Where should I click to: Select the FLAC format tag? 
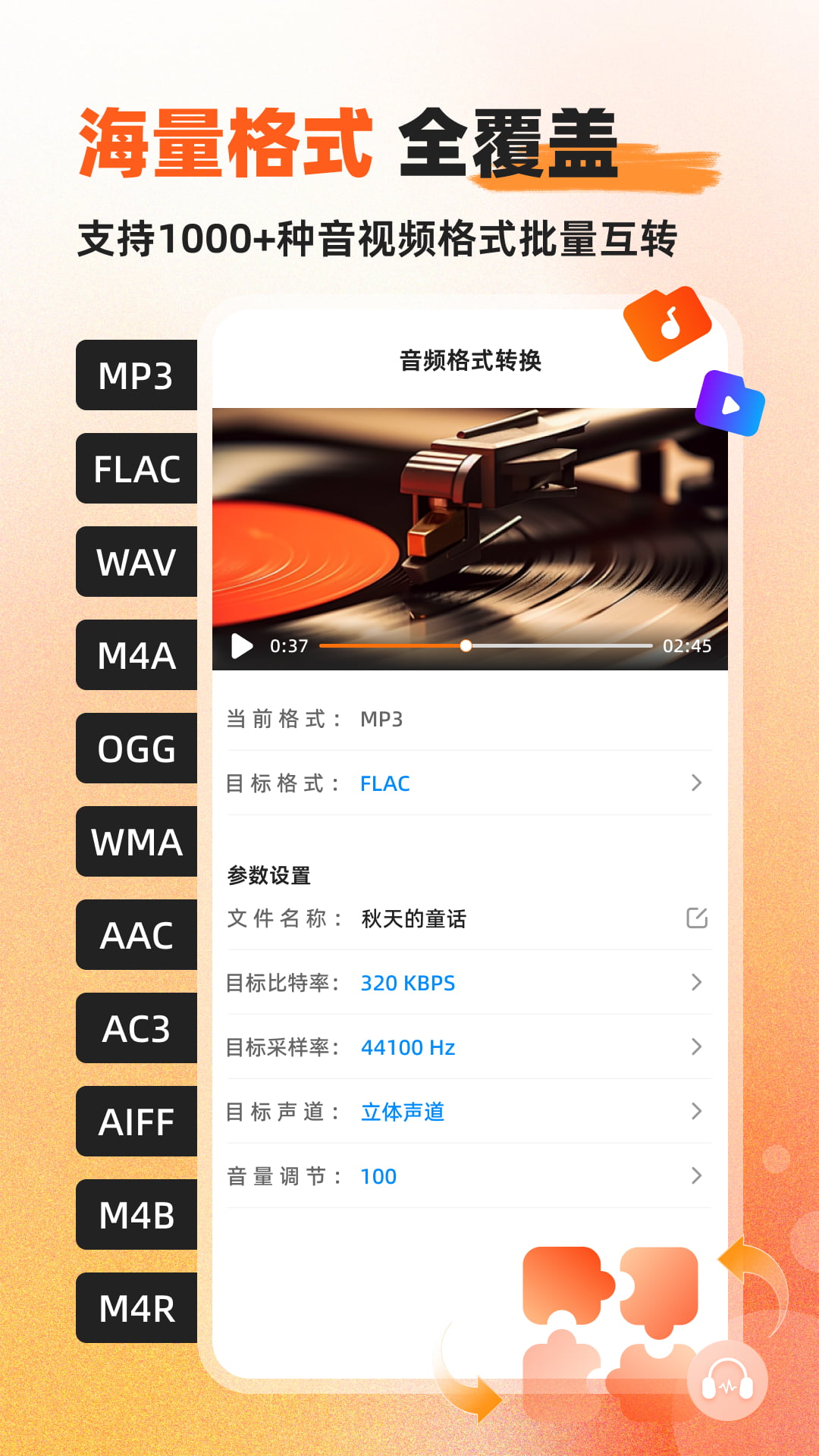136,468
